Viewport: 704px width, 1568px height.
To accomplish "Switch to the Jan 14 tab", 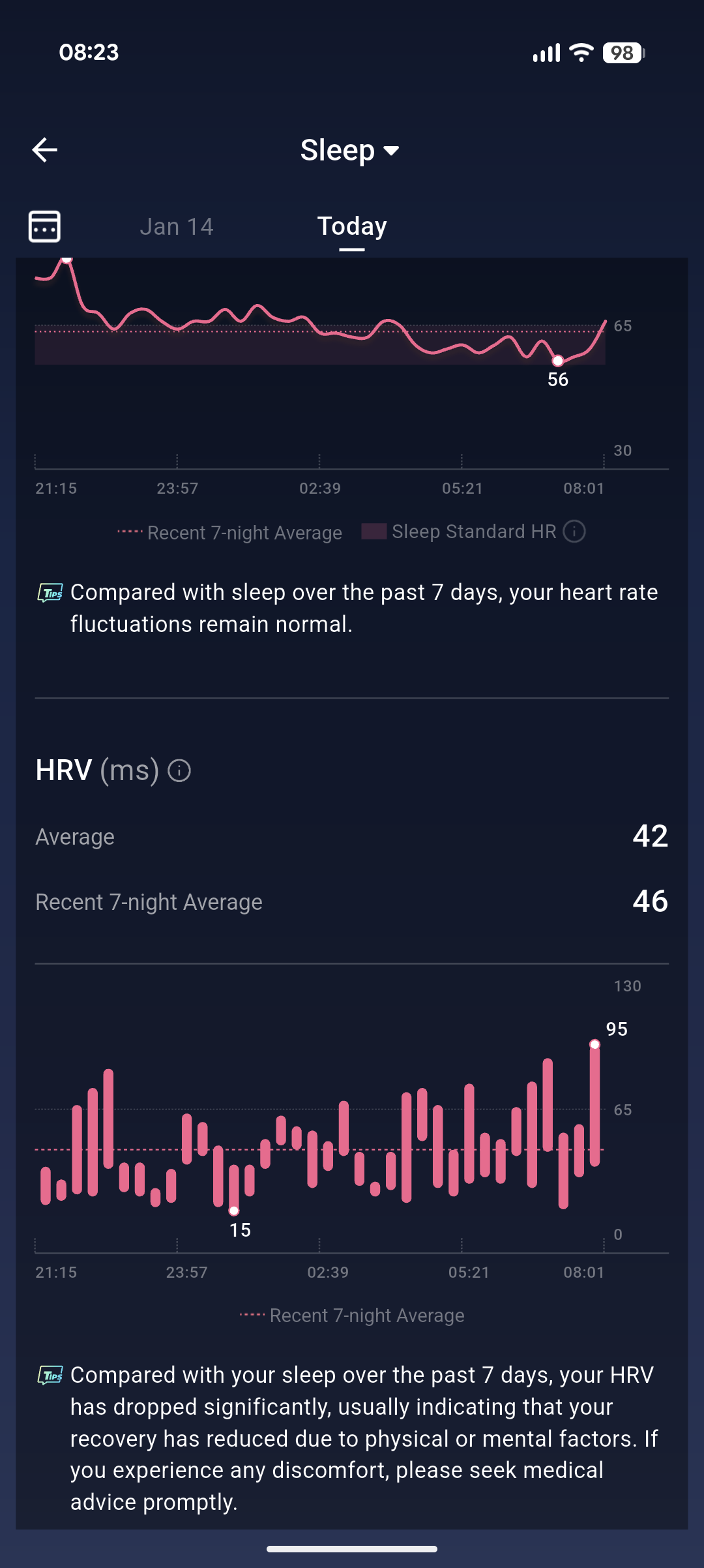I will click(177, 226).
